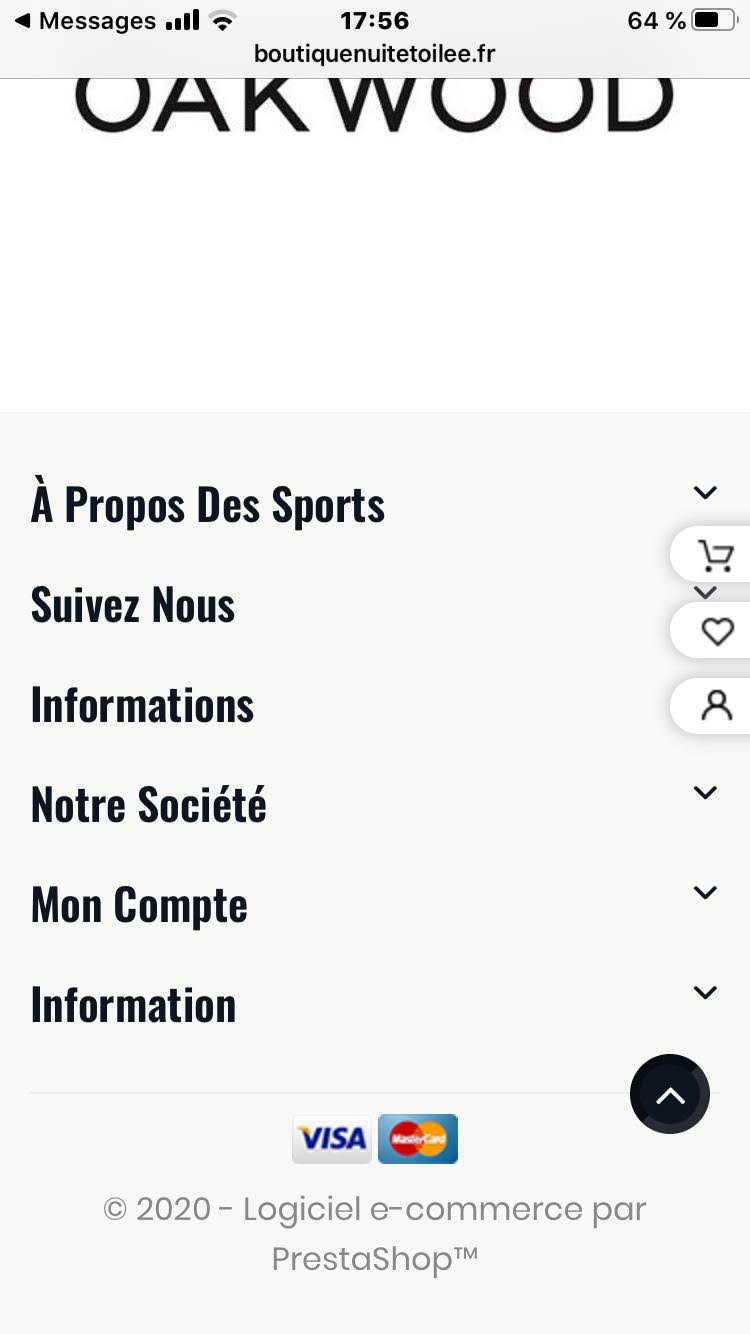Tap the back-to-top arrow button
750x1334 pixels.
(x=670, y=1094)
